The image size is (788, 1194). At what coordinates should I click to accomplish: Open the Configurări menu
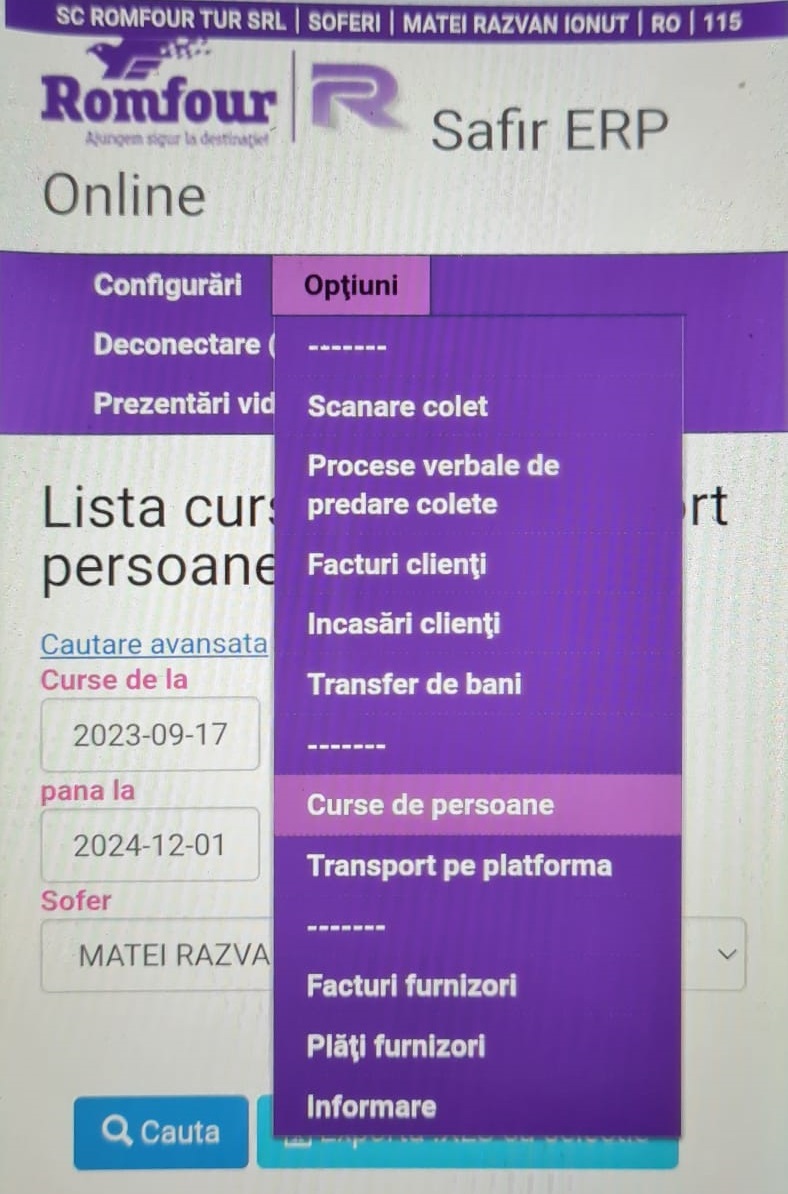coord(166,284)
